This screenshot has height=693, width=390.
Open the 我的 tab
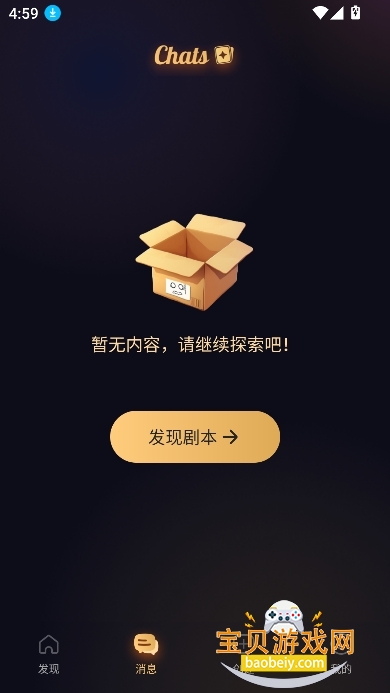pyautogui.click(x=341, y=655)
